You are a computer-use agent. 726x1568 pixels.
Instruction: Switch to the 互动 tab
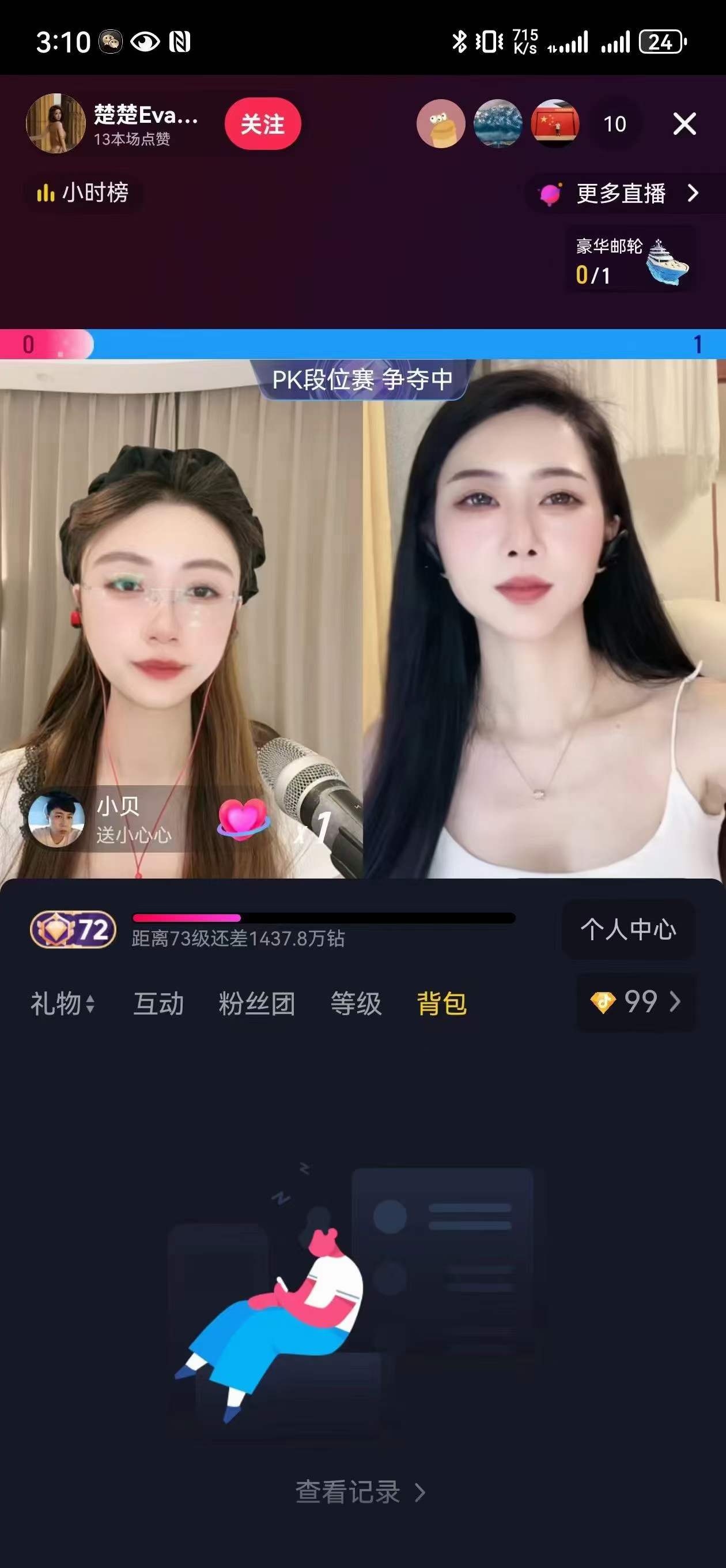click(x=158, y=1004)
